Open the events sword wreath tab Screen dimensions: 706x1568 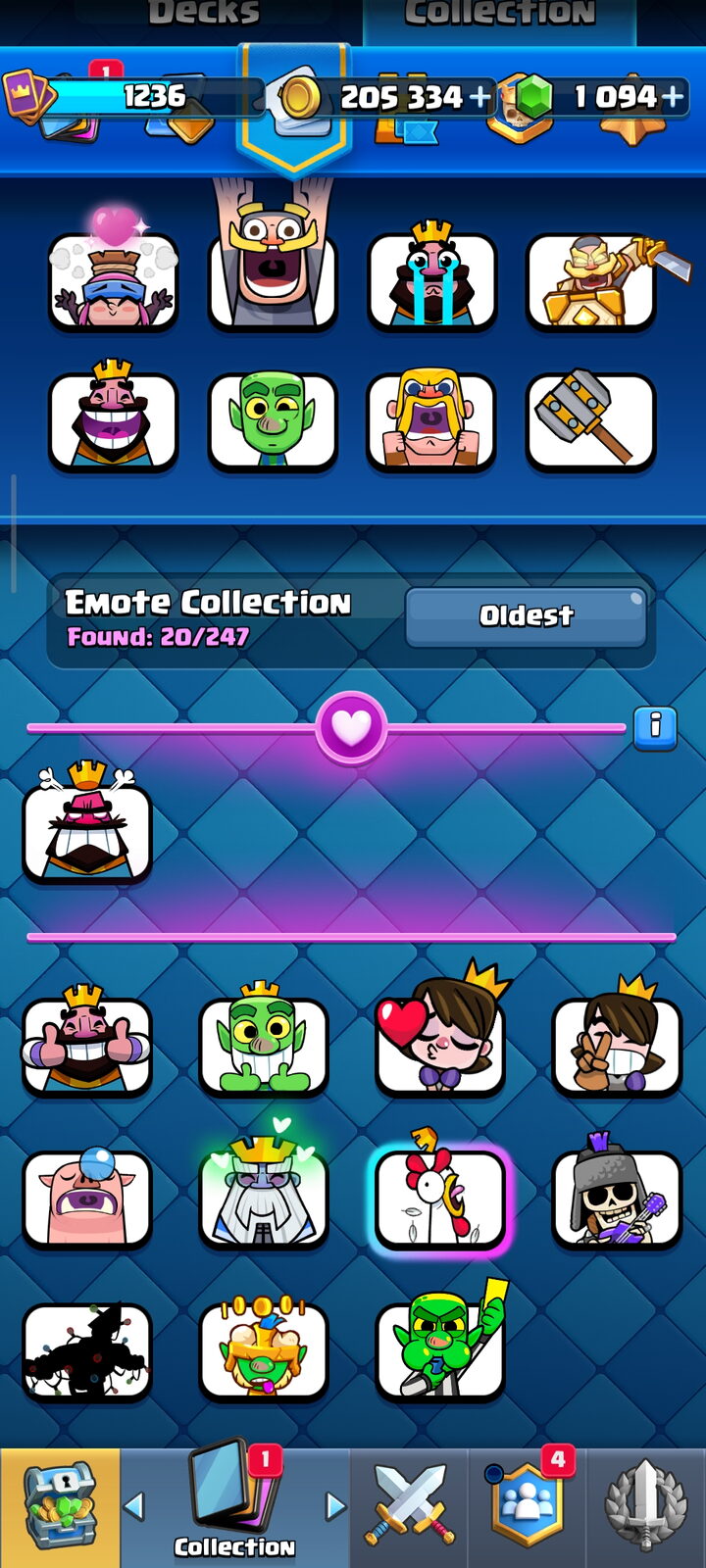point(646,1507)
